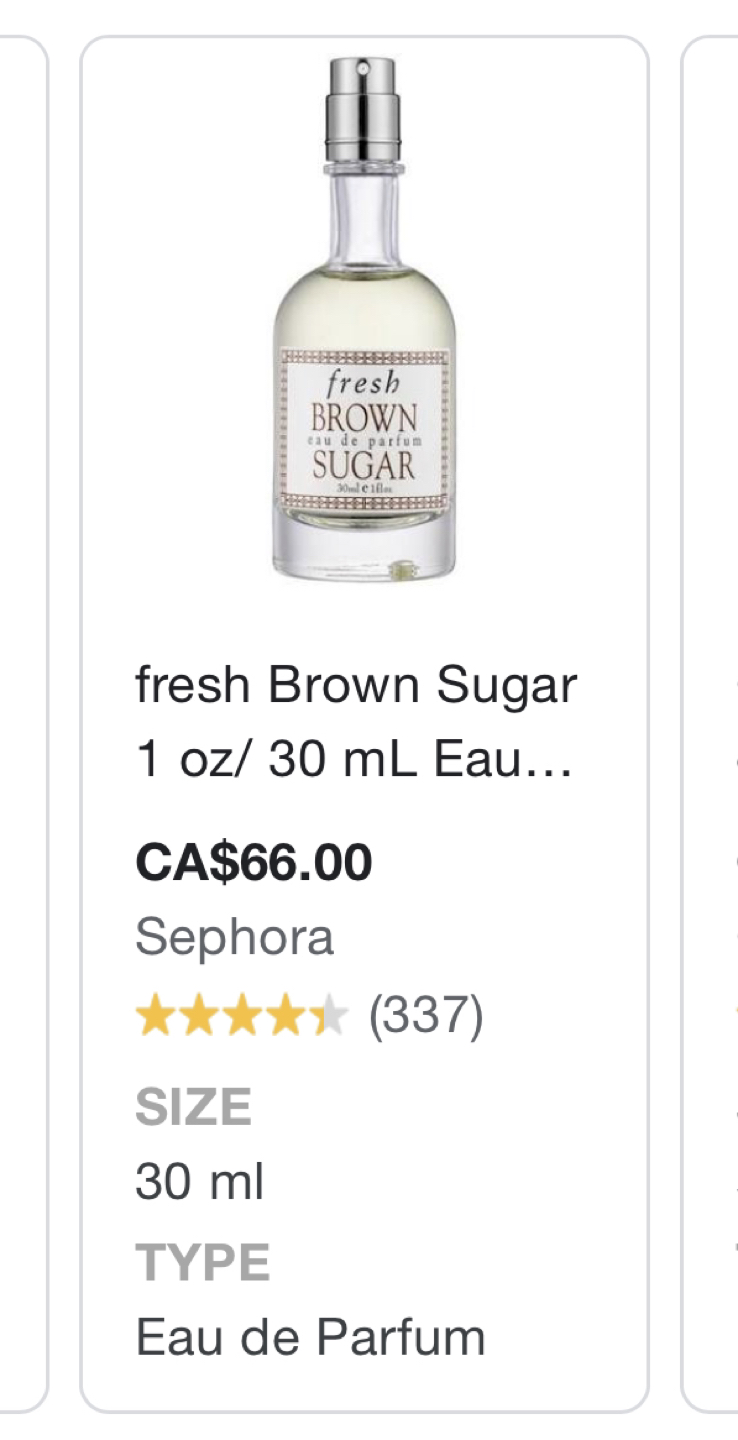Open the fresh Brown Sugar product card
738x1440 pixels.
tap(364, 724)
